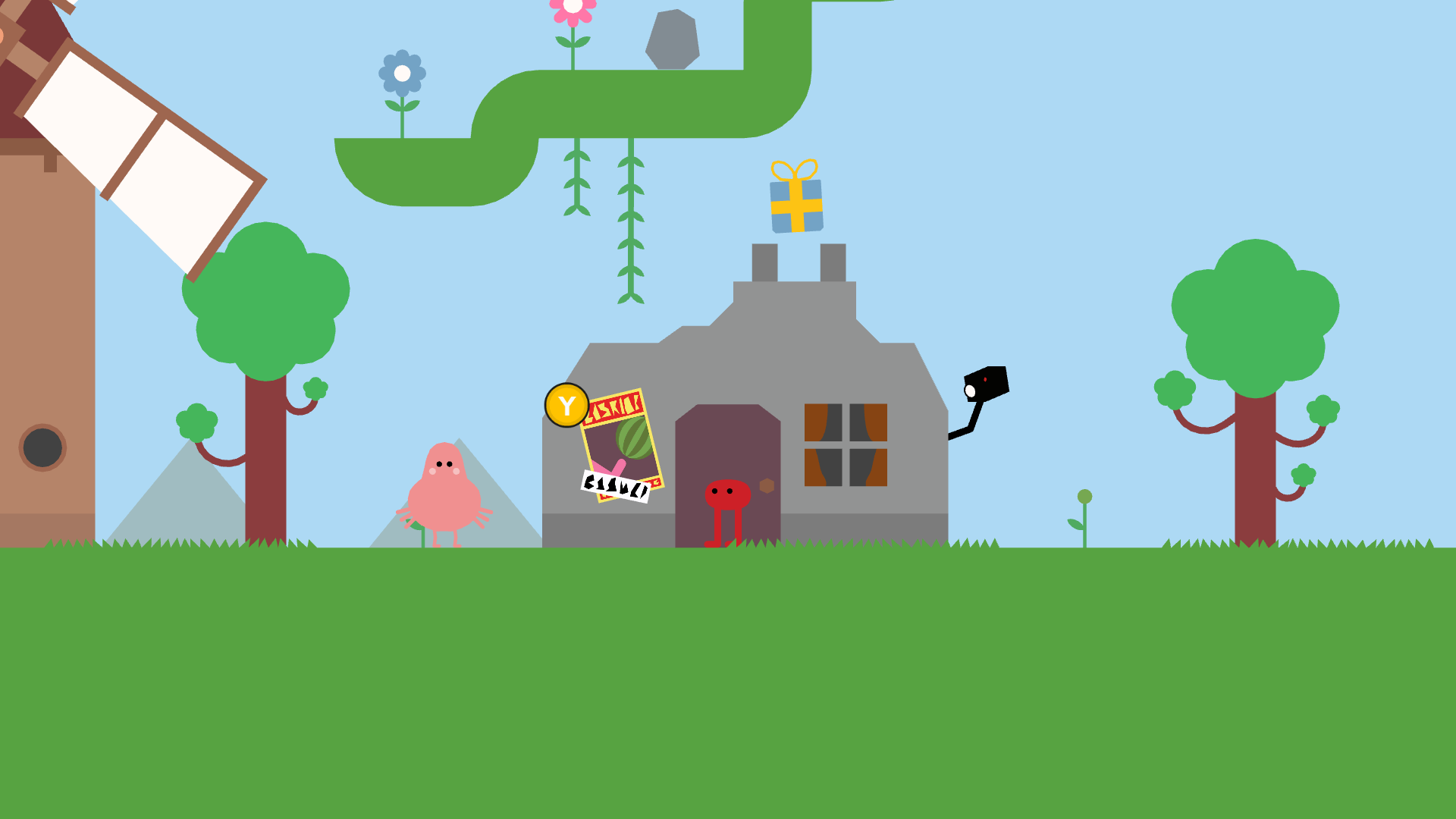Image resolution: width=1456 pixels, height=819 pixels.
Task: Tap the yellow Y prompt button
Action: tap(566, 406)
